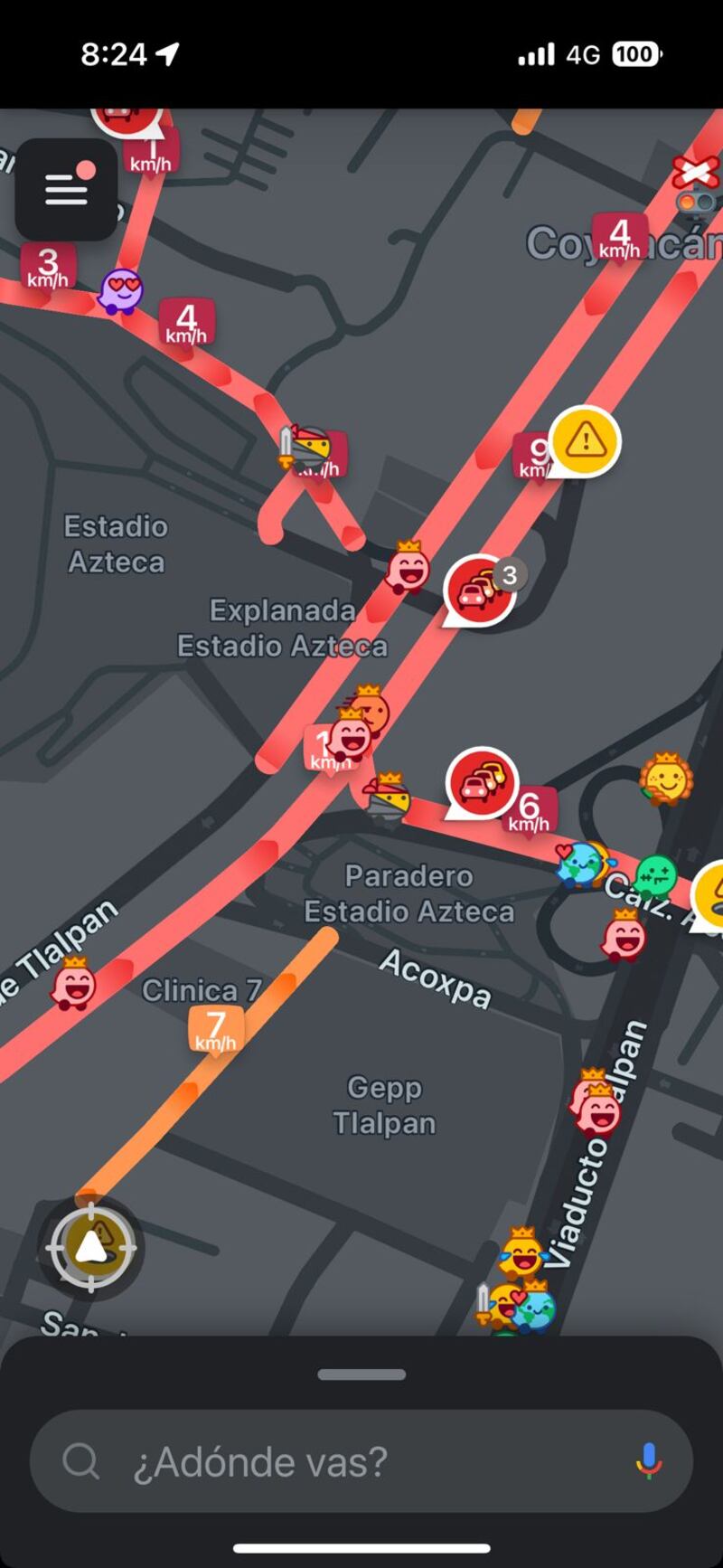Viewport: 723px width, 1568px height.
Task: Open the hamburger main menu
Action: [66, 189]
